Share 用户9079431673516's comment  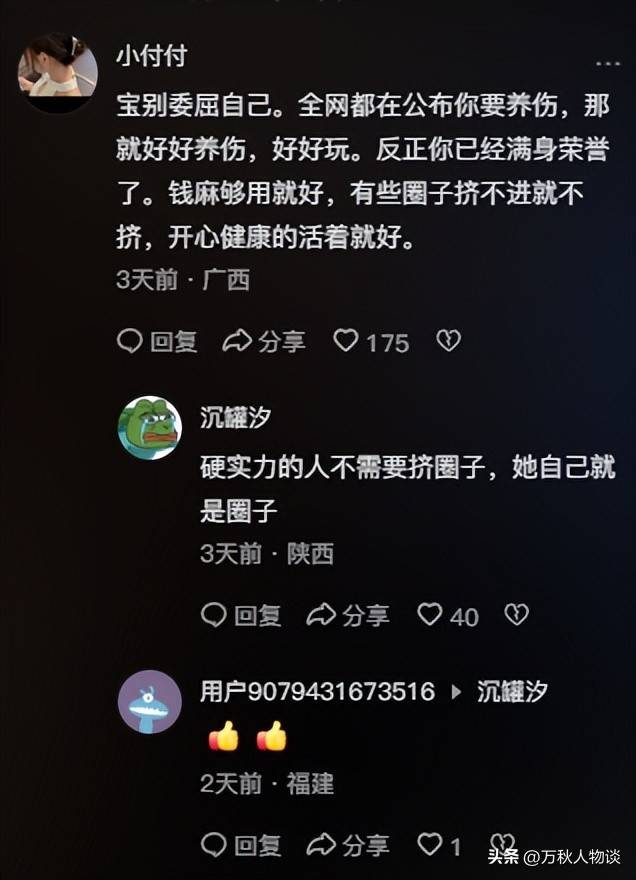[x=348, y=845]
